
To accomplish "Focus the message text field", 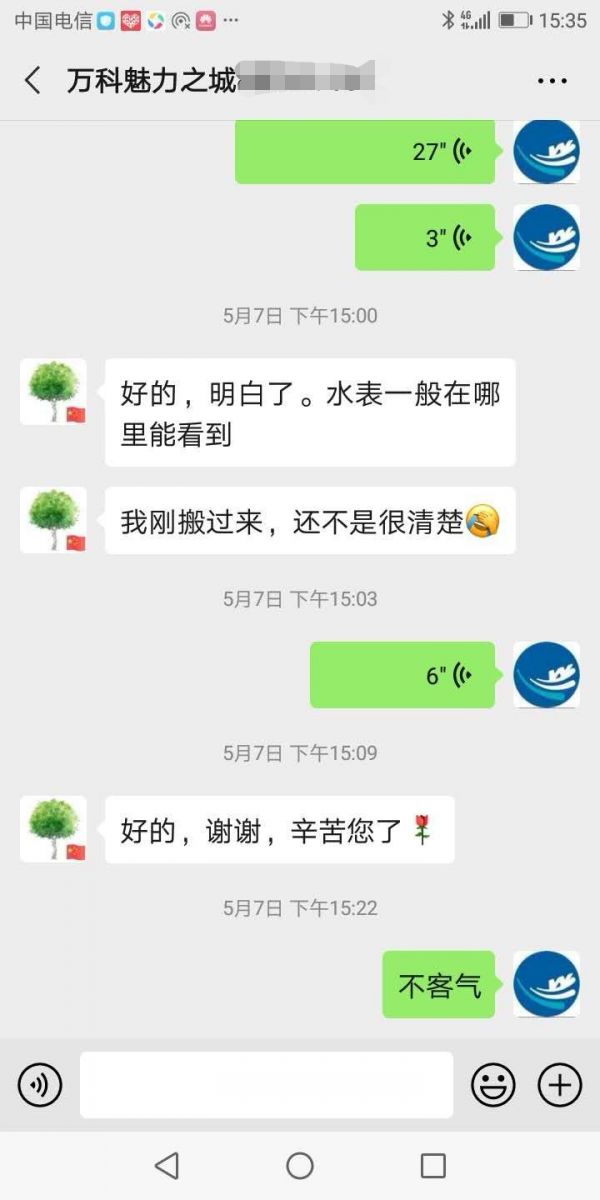I will pos(266,1085).
